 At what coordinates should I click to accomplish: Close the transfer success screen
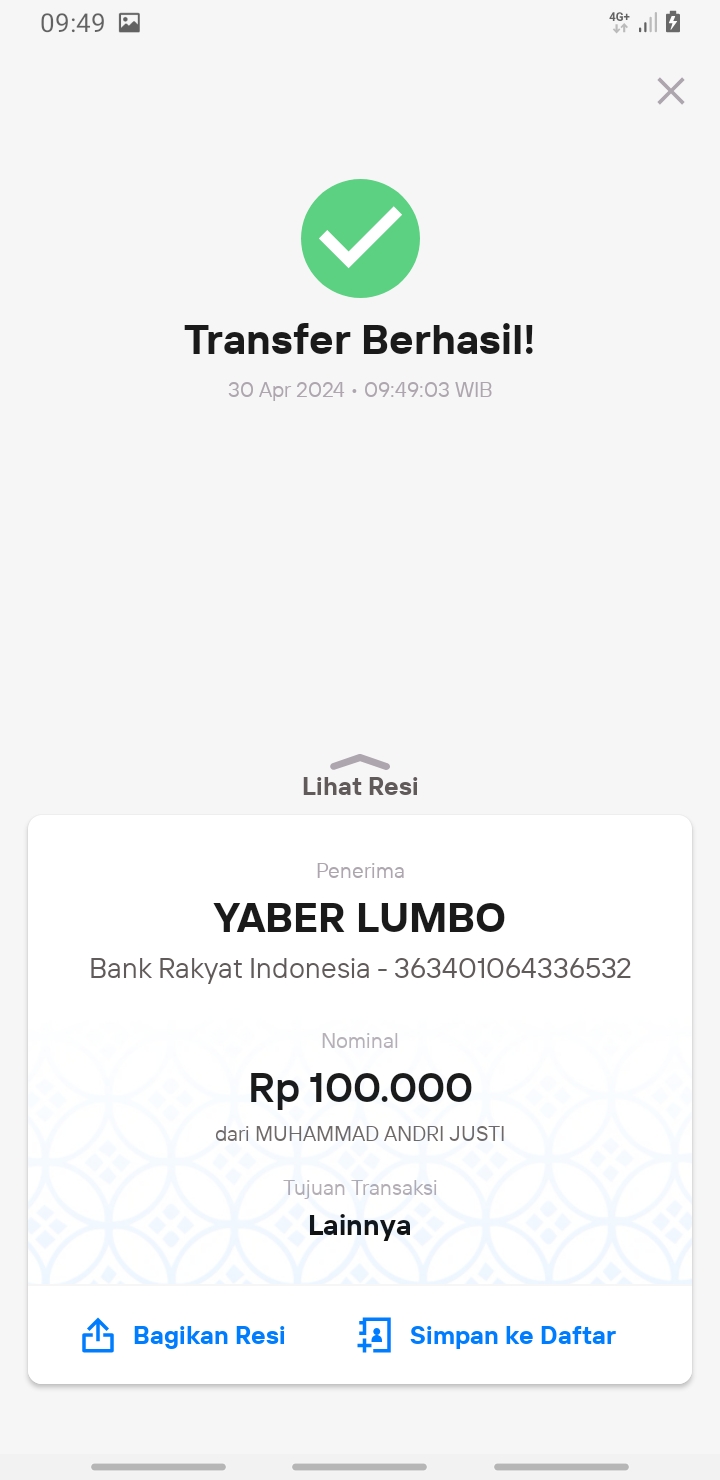(x=670, y=91)
